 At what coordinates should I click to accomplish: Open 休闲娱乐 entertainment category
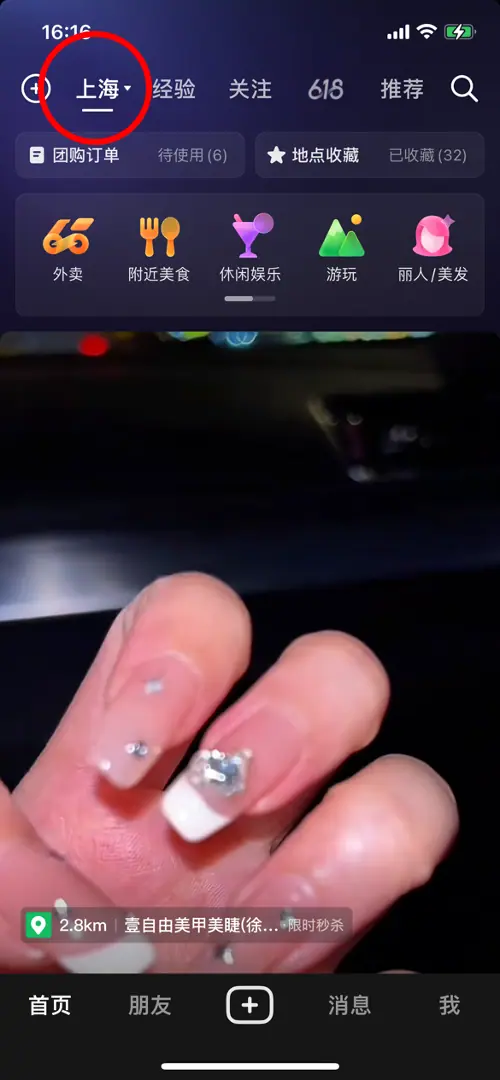click(250, 249)
